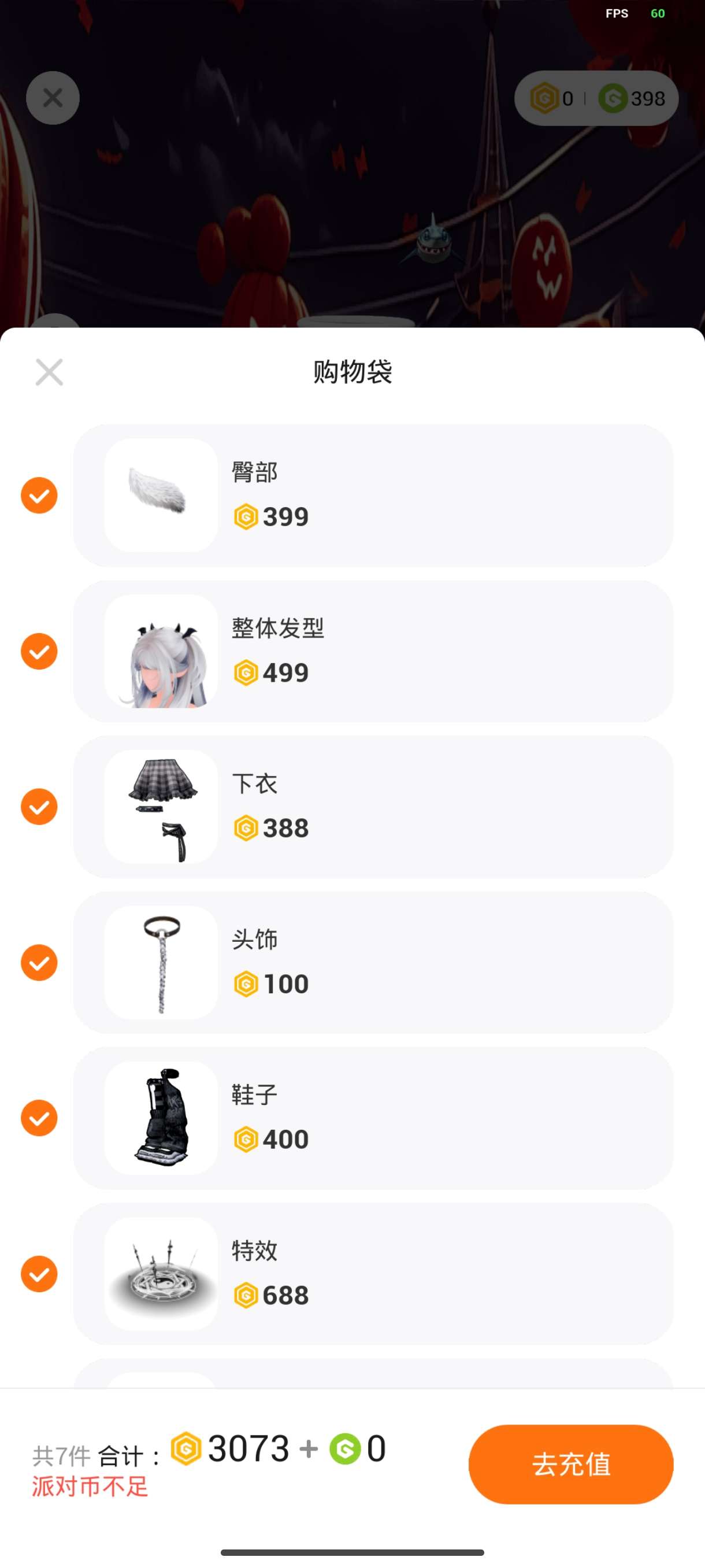Dismiss the dress-up screen with top X
This screenshot has width=705, height=1568.
coord(53,98)
